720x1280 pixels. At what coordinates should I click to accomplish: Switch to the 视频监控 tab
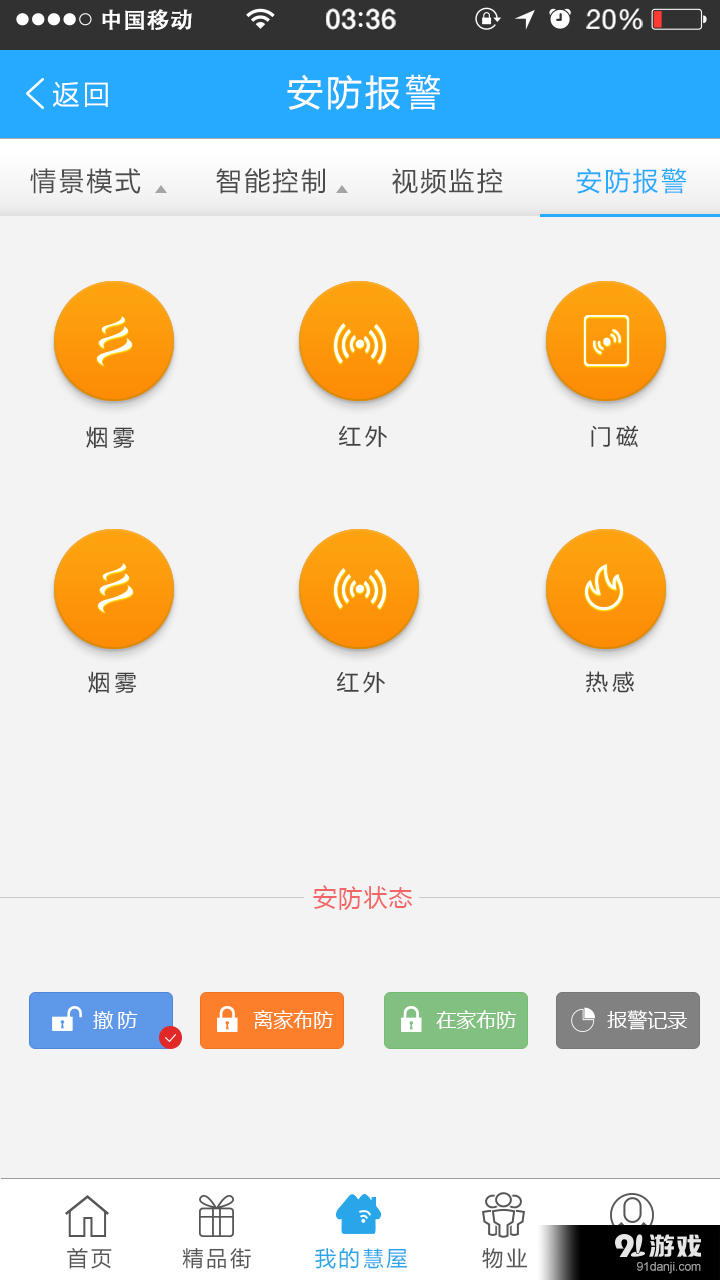pos(446,182)
